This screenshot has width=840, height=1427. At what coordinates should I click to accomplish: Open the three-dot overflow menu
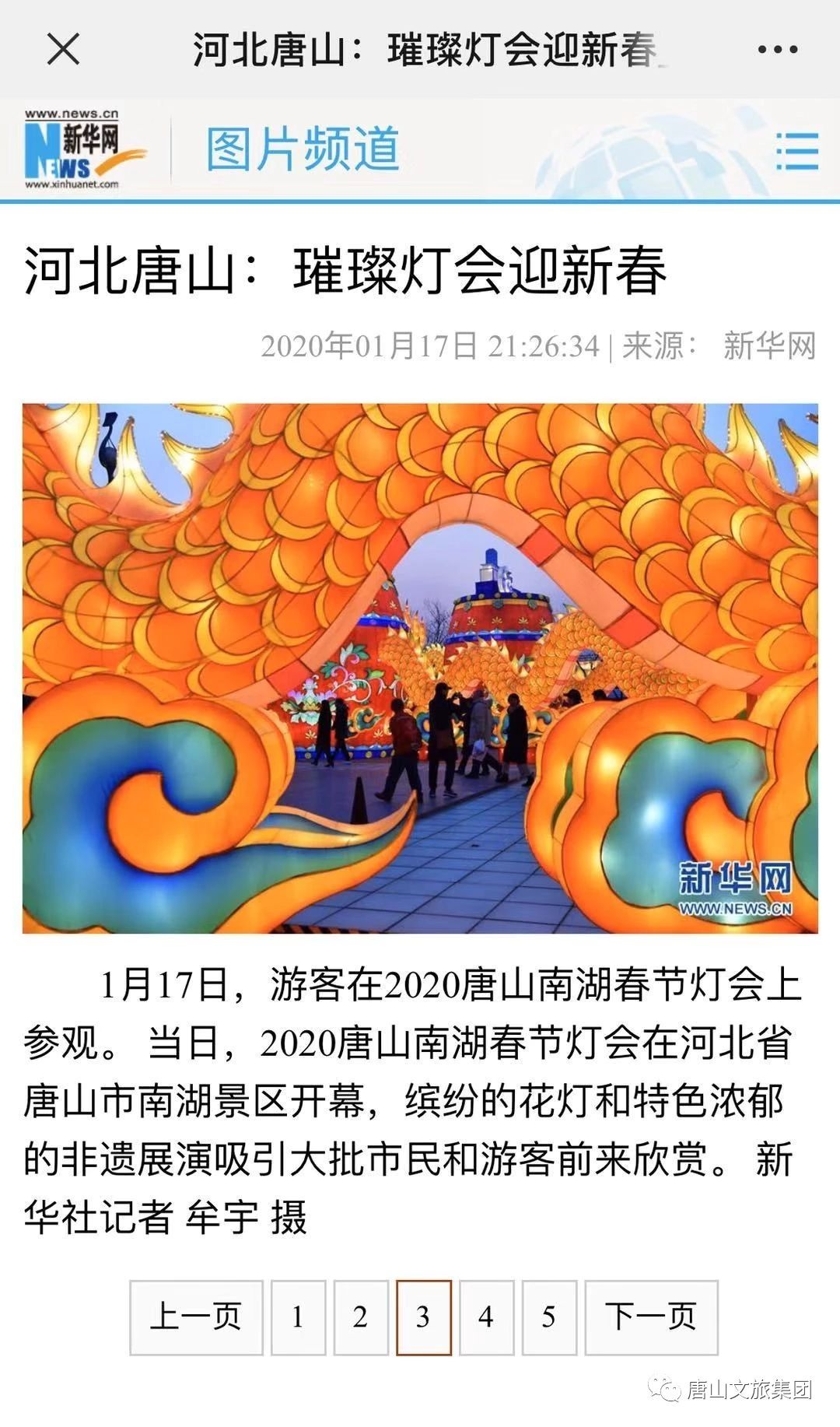[777, 50]
